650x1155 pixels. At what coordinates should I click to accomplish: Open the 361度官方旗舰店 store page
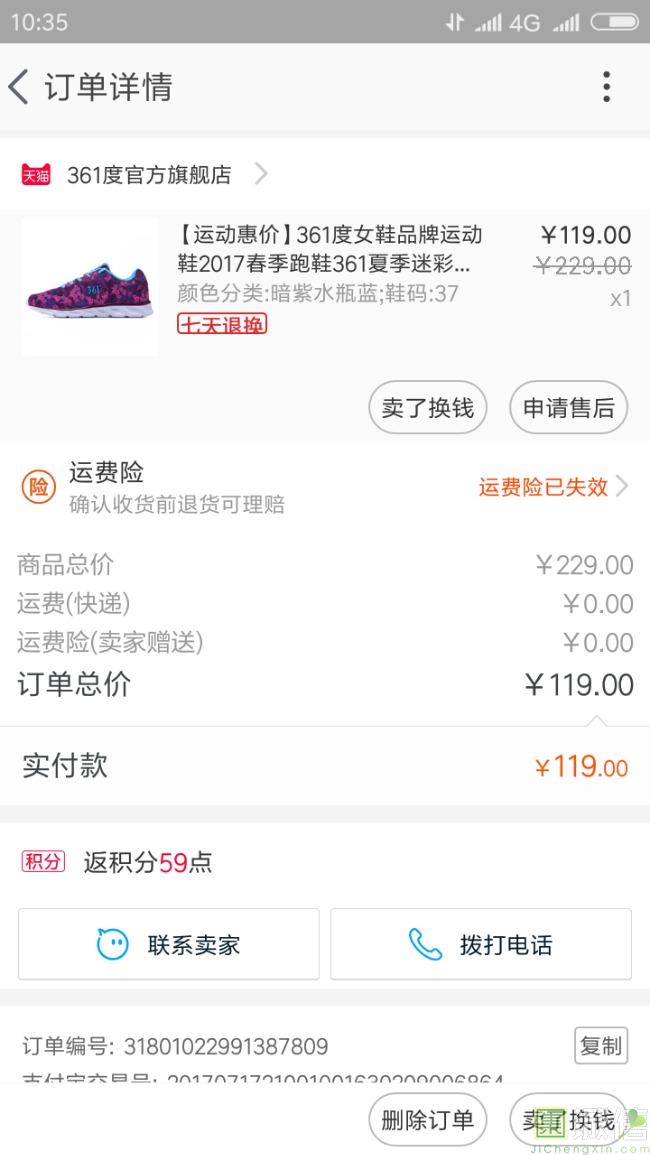[150, 175]
